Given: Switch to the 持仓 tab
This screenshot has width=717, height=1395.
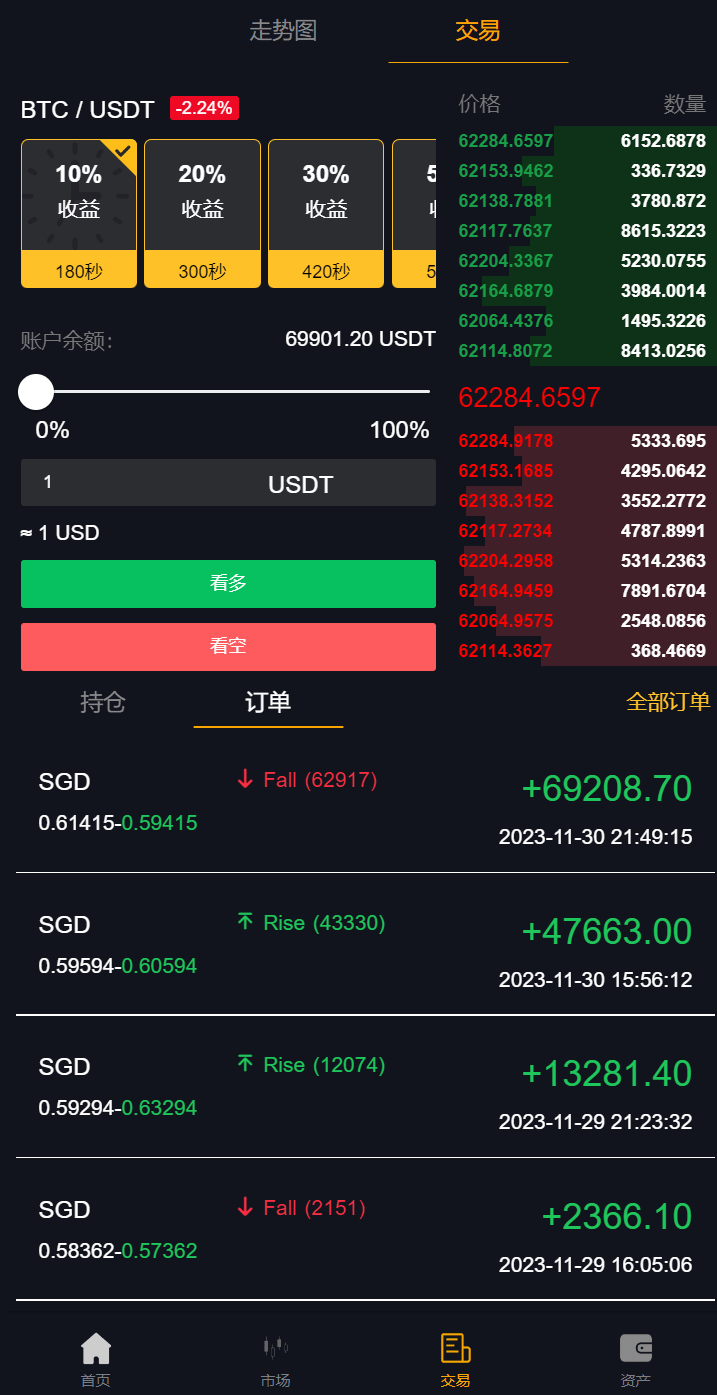Looking at the screenshot, I should tap(103, 702).
